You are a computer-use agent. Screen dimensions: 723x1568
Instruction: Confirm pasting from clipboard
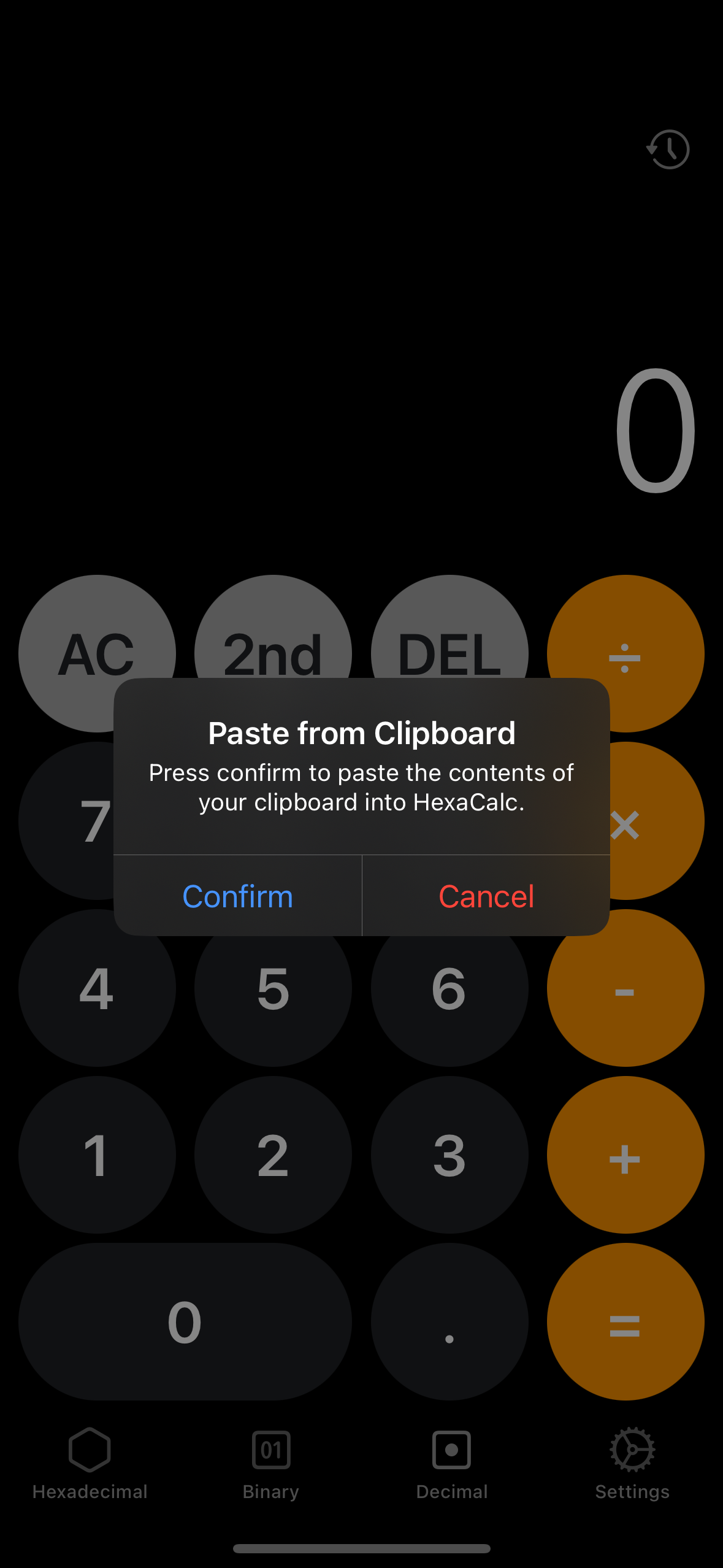click(x=238, y=896)
